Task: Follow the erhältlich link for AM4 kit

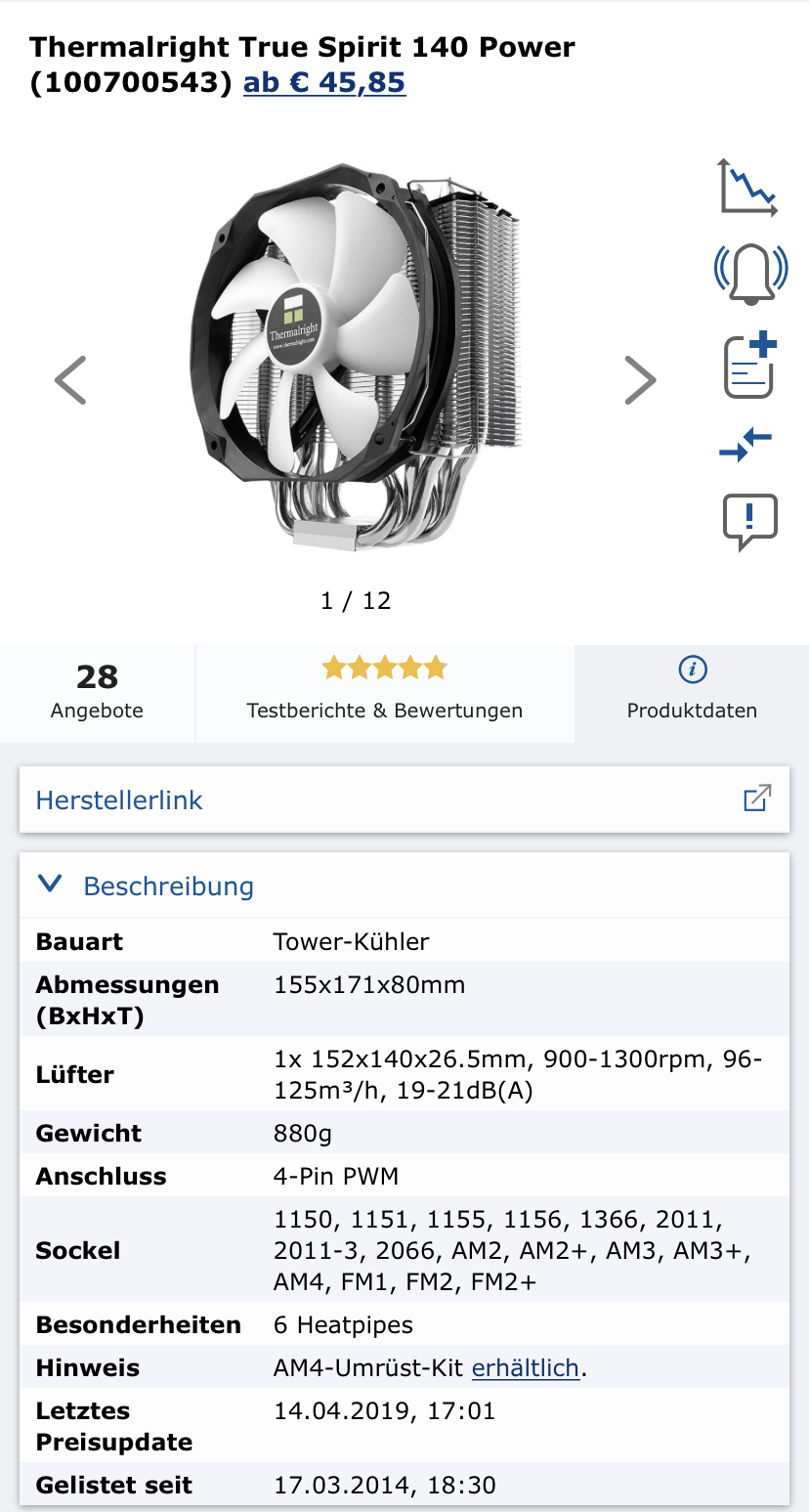Action: (x=525, y=1367)
